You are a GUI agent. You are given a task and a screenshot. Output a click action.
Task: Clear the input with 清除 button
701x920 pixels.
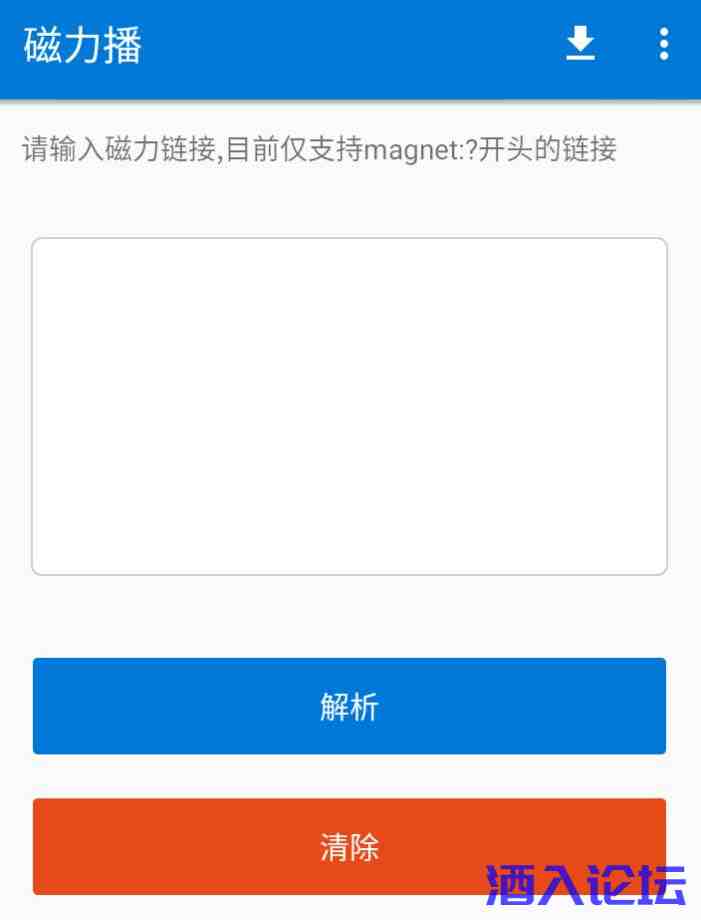[x=349, y=846]
